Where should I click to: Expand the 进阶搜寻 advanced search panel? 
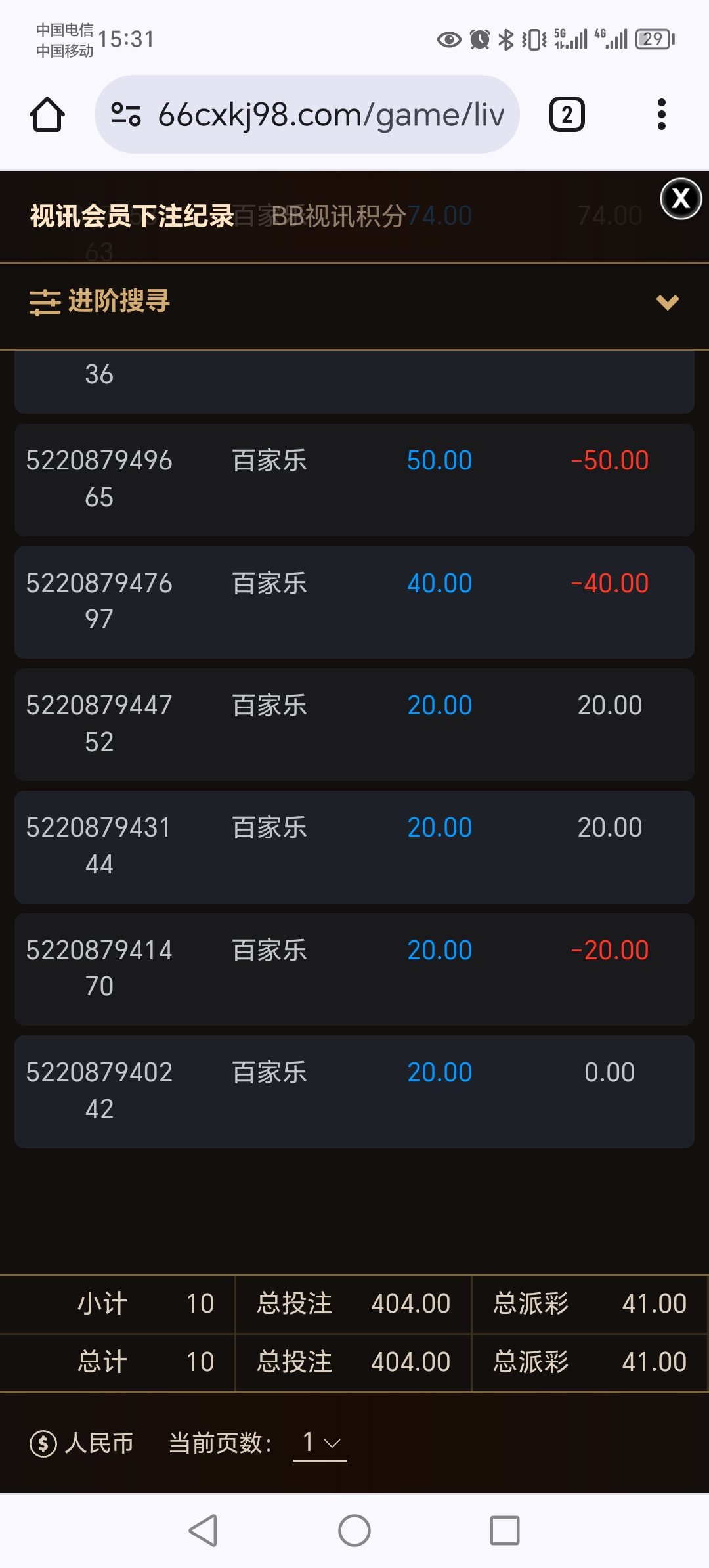point(118,303)
